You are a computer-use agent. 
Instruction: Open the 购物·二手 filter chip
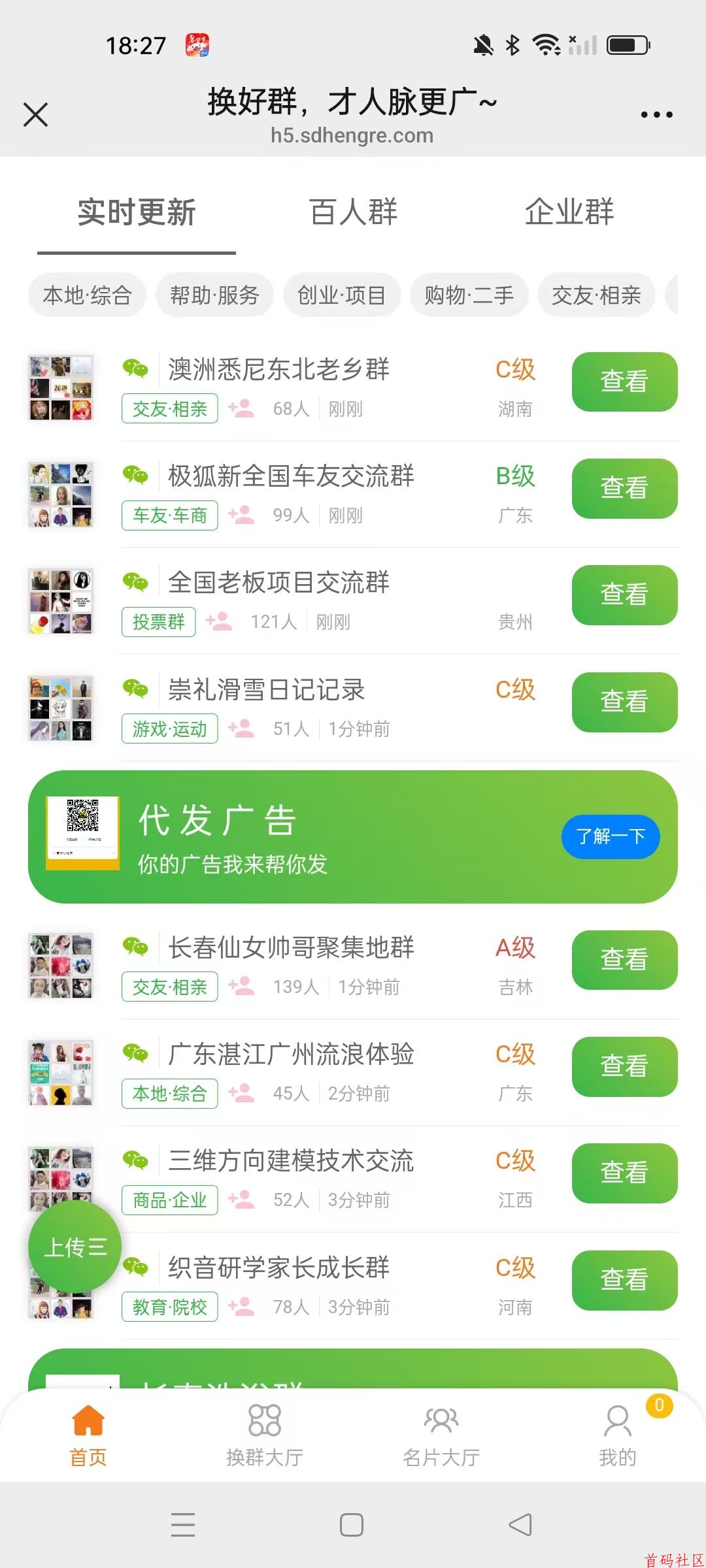click(x=468, y=295)
